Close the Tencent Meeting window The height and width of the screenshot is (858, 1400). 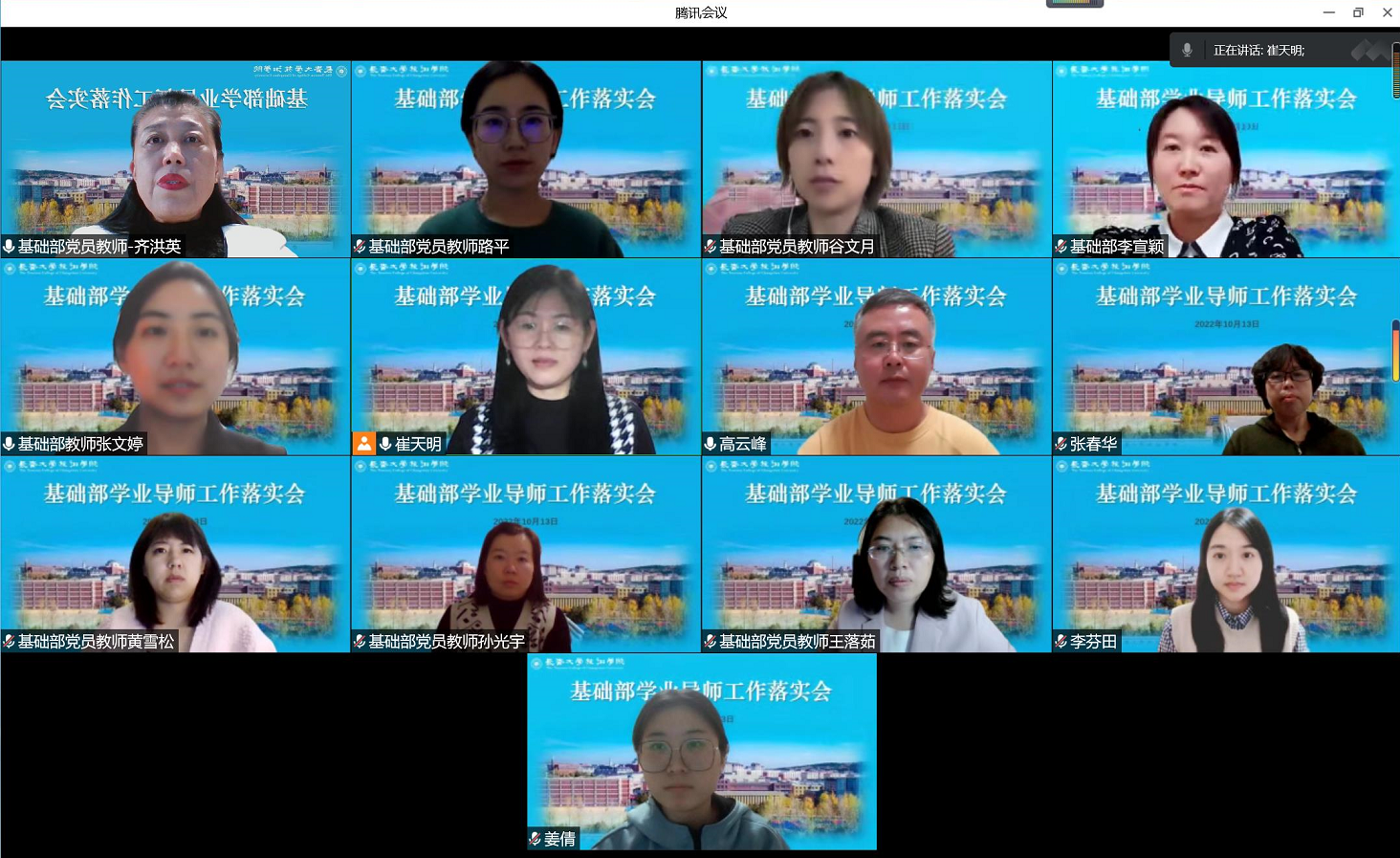tap(1387, 12)
